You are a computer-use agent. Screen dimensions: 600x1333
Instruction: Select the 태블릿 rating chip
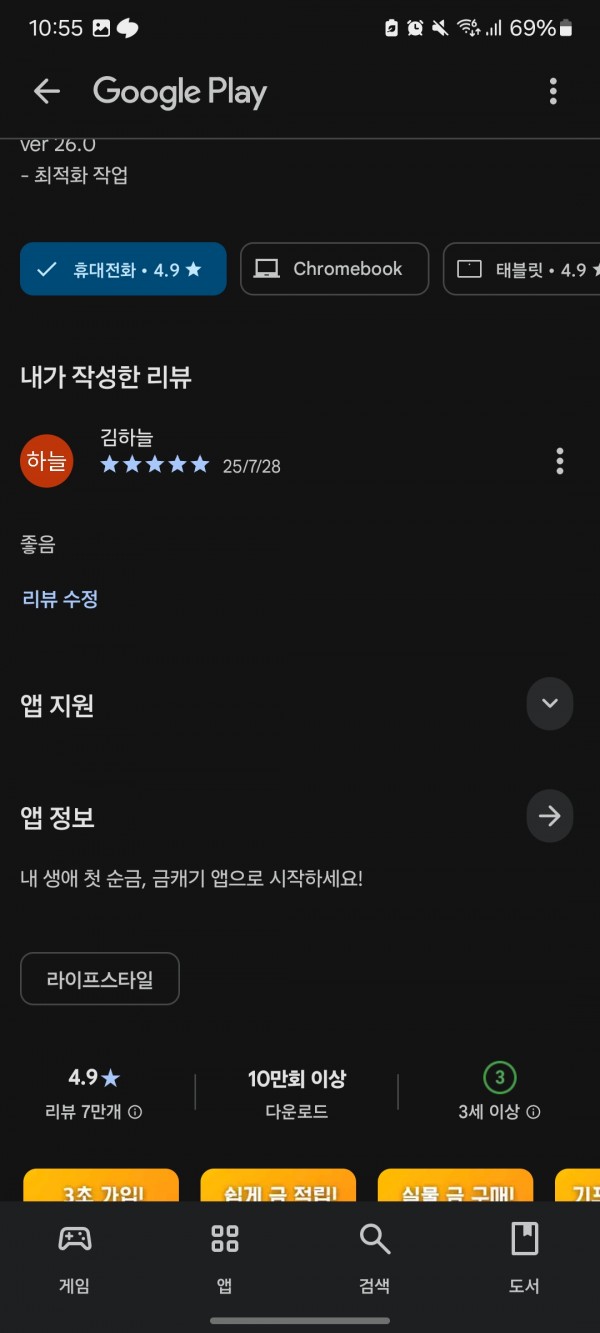pos(522,269)
